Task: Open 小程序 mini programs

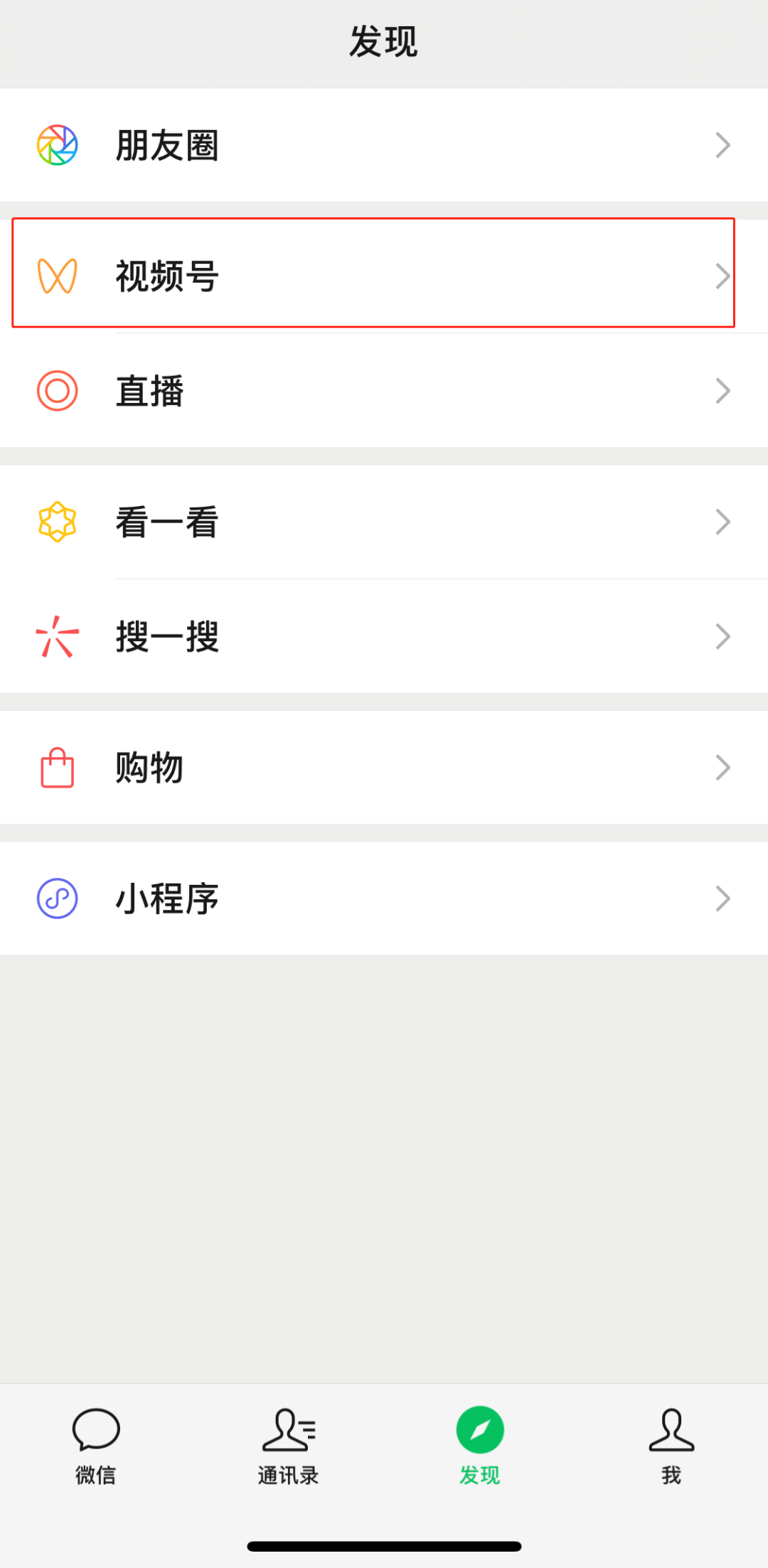Action: pos(384,898)
